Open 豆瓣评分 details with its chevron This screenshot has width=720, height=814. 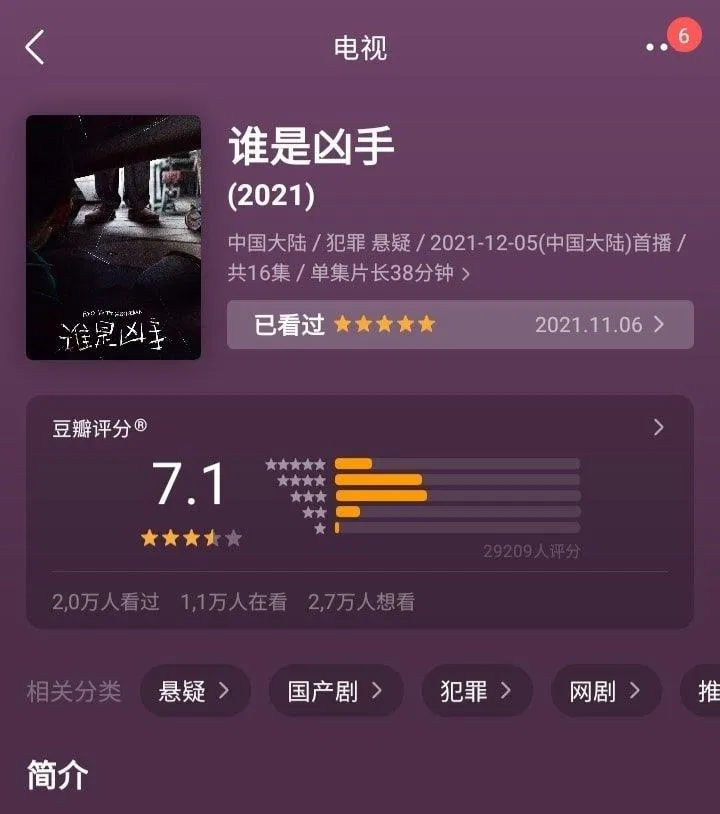pyautogui.click(x=658, y=426)
